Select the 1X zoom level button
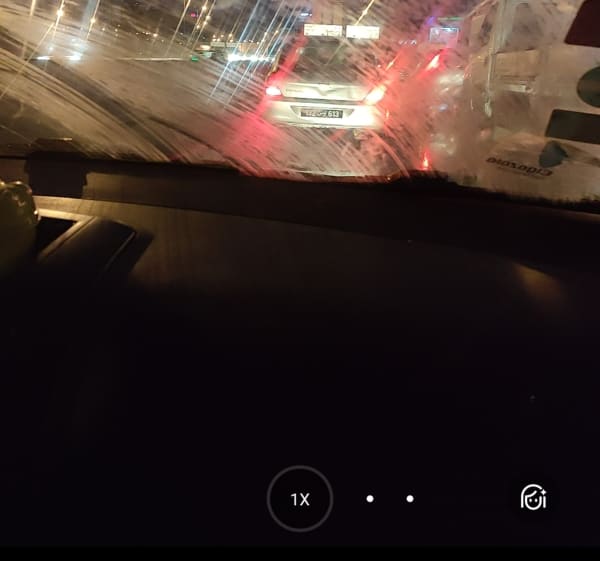This screenshot has height=561, width=600. click(300, 499)
